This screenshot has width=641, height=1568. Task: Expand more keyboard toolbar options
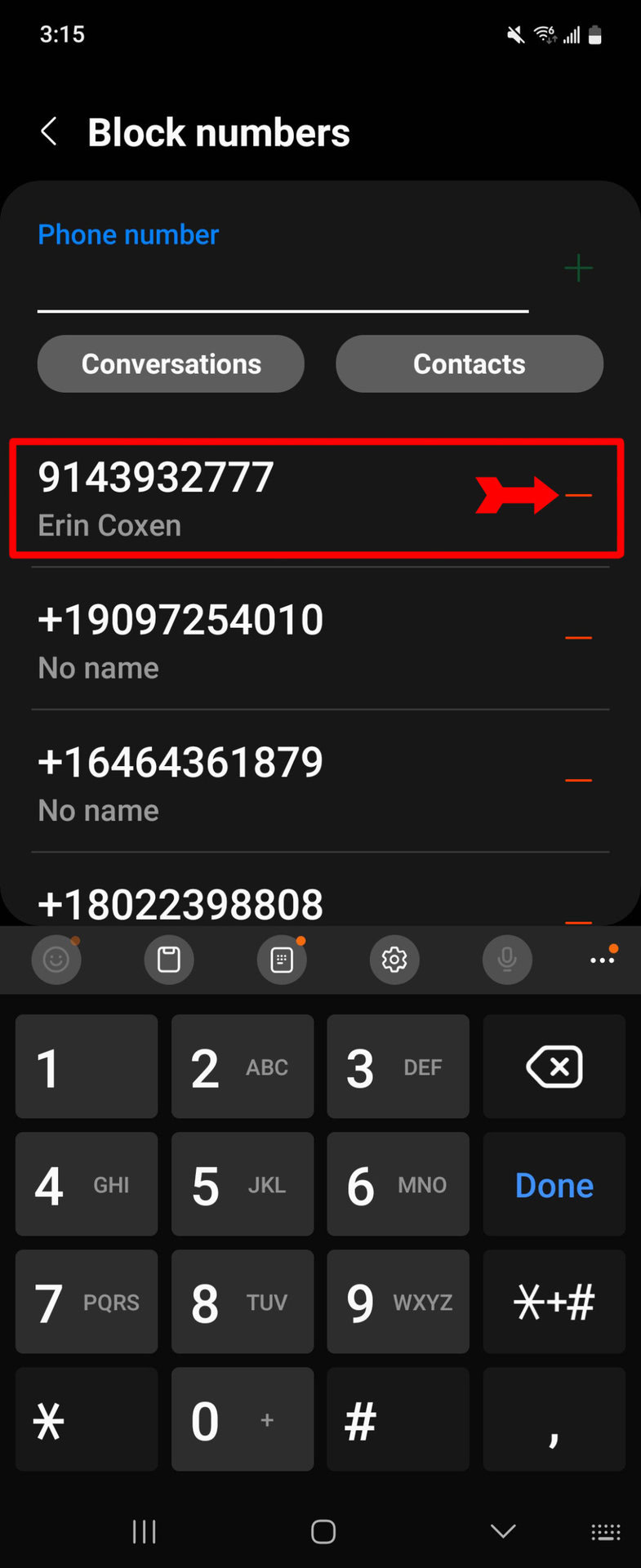click(603, 960)
